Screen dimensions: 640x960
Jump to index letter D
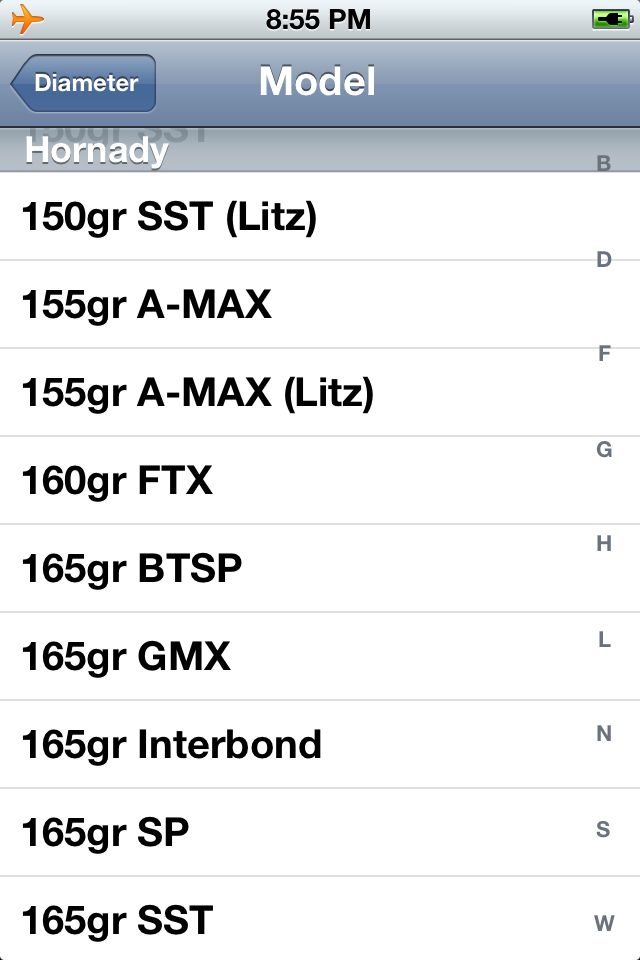coord(604,260)
